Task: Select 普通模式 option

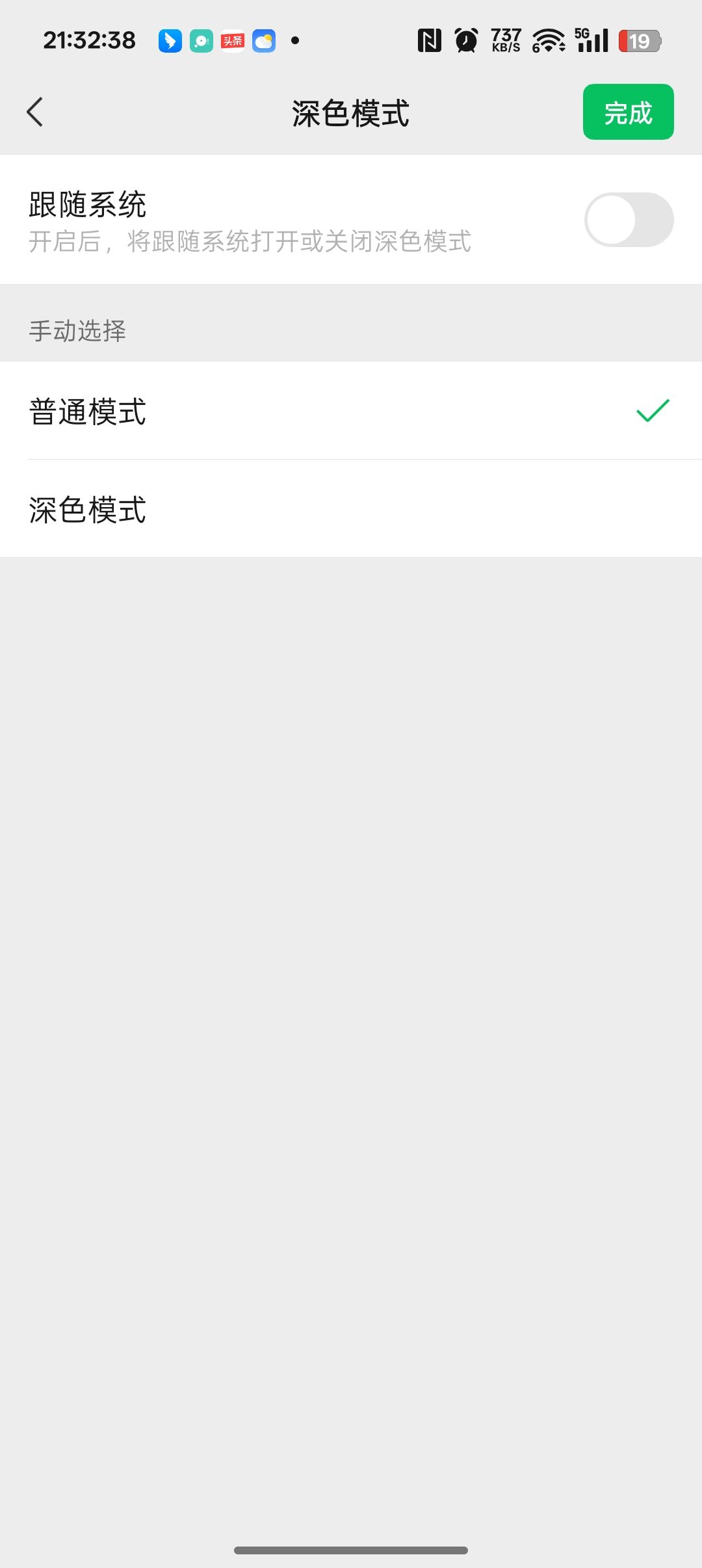Action: coord(351,411)
